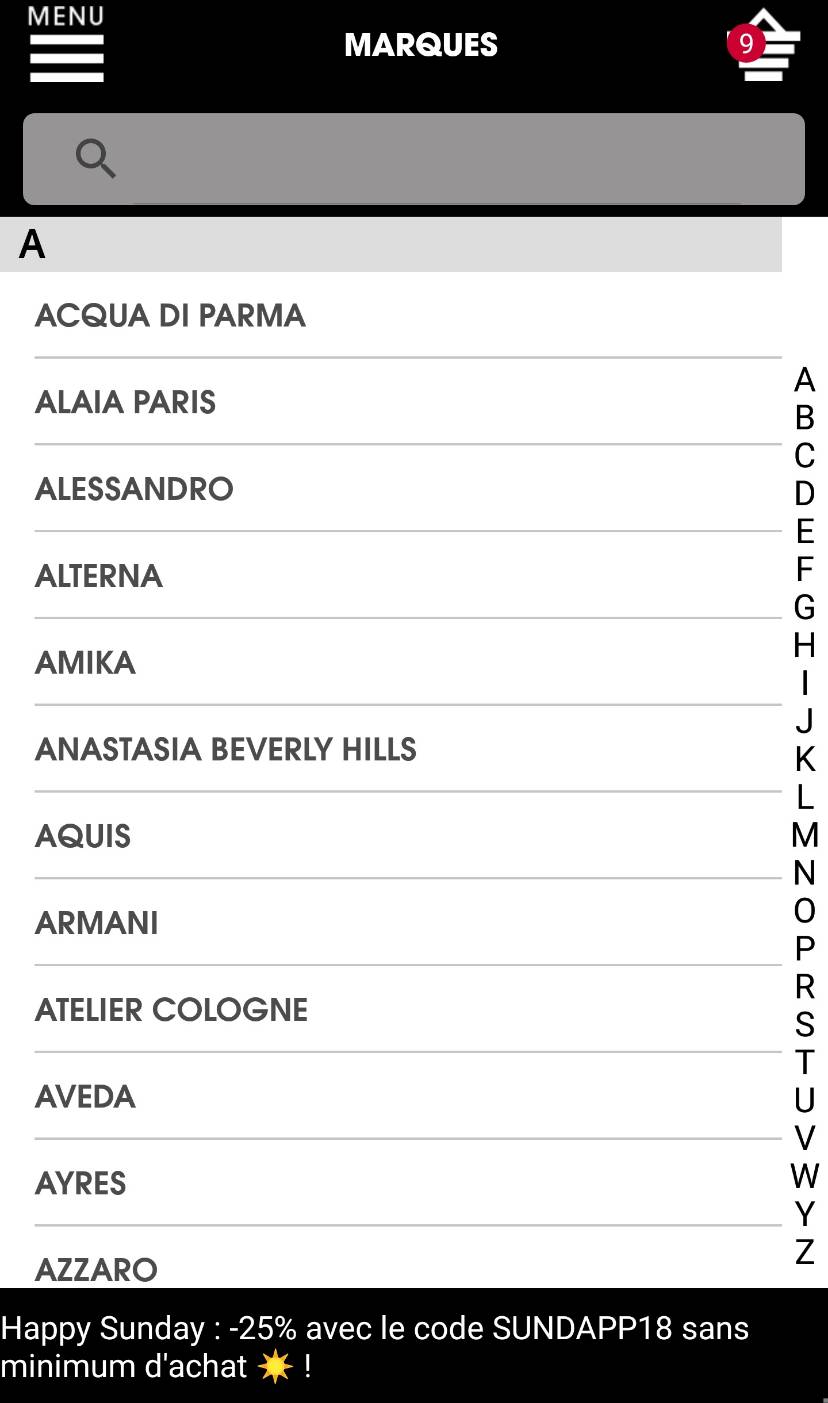
Task: Tap the brand search field
Action: 414,159
